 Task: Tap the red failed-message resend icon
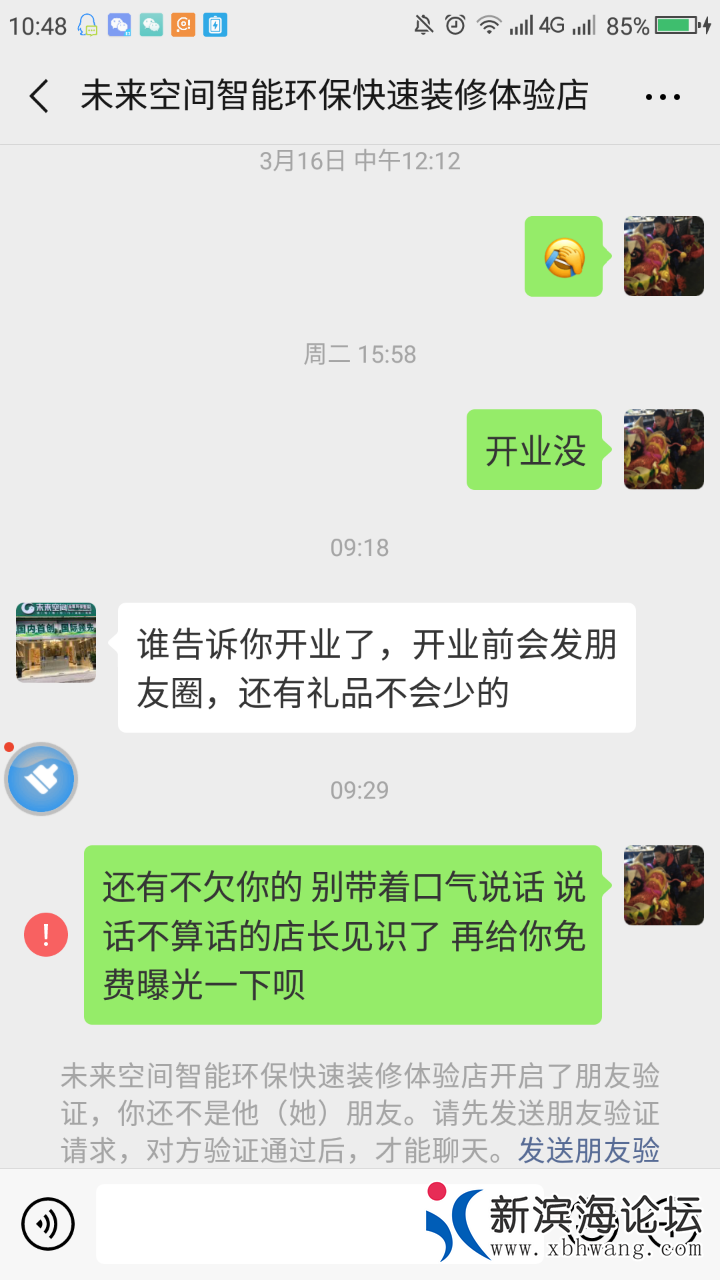(46, 935)
